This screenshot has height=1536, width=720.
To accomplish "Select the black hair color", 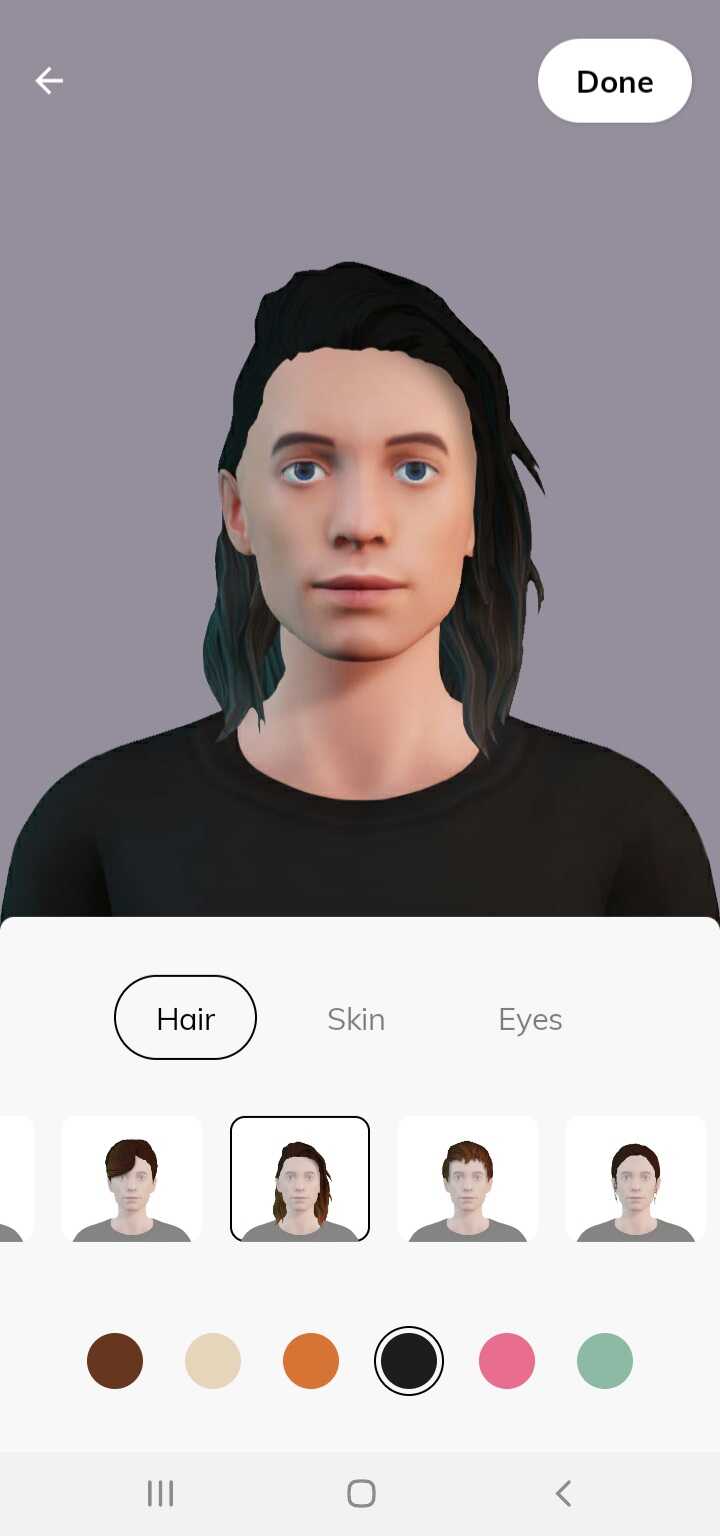I will [x=409, y=1361].
